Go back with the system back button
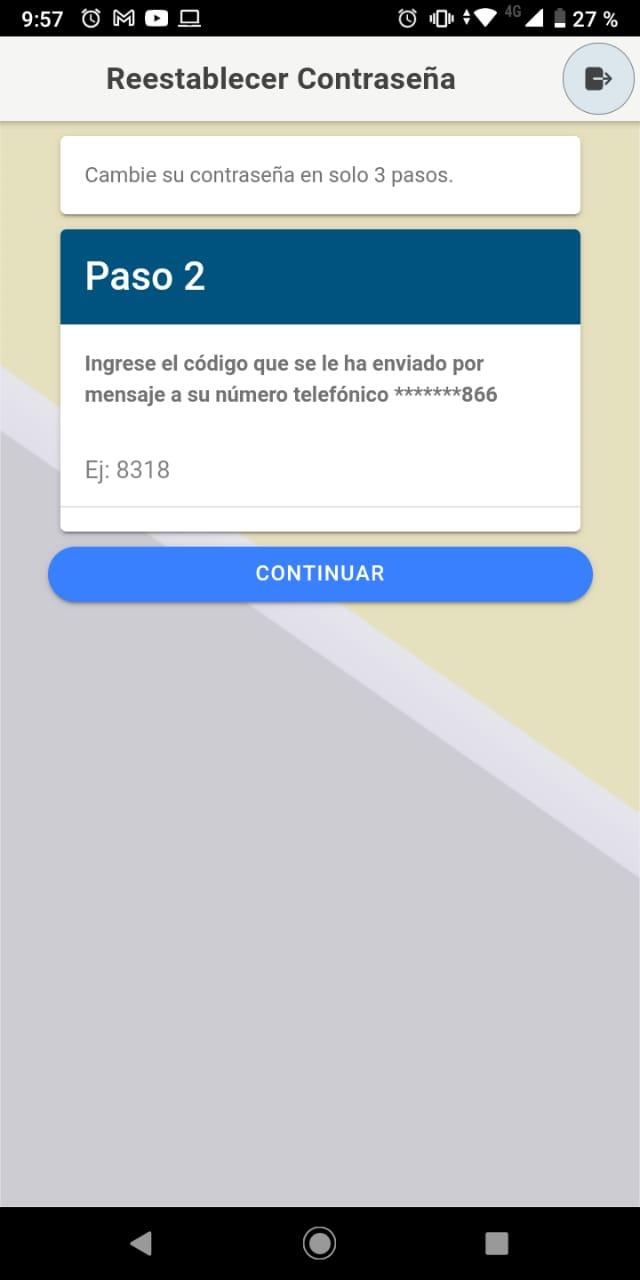Viewport: 640px width, 1280px height. (141, 1243)
